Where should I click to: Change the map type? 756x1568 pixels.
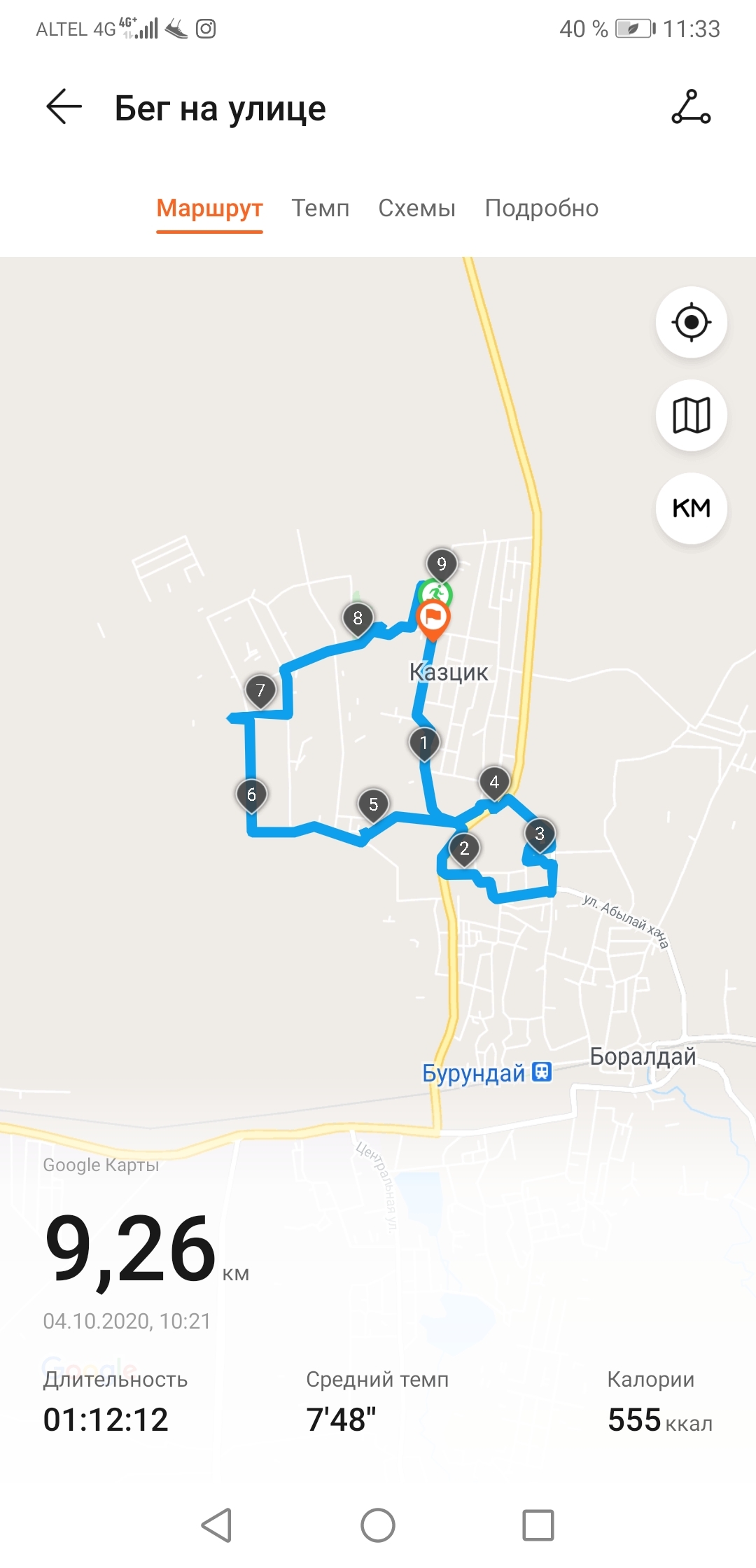691,415
